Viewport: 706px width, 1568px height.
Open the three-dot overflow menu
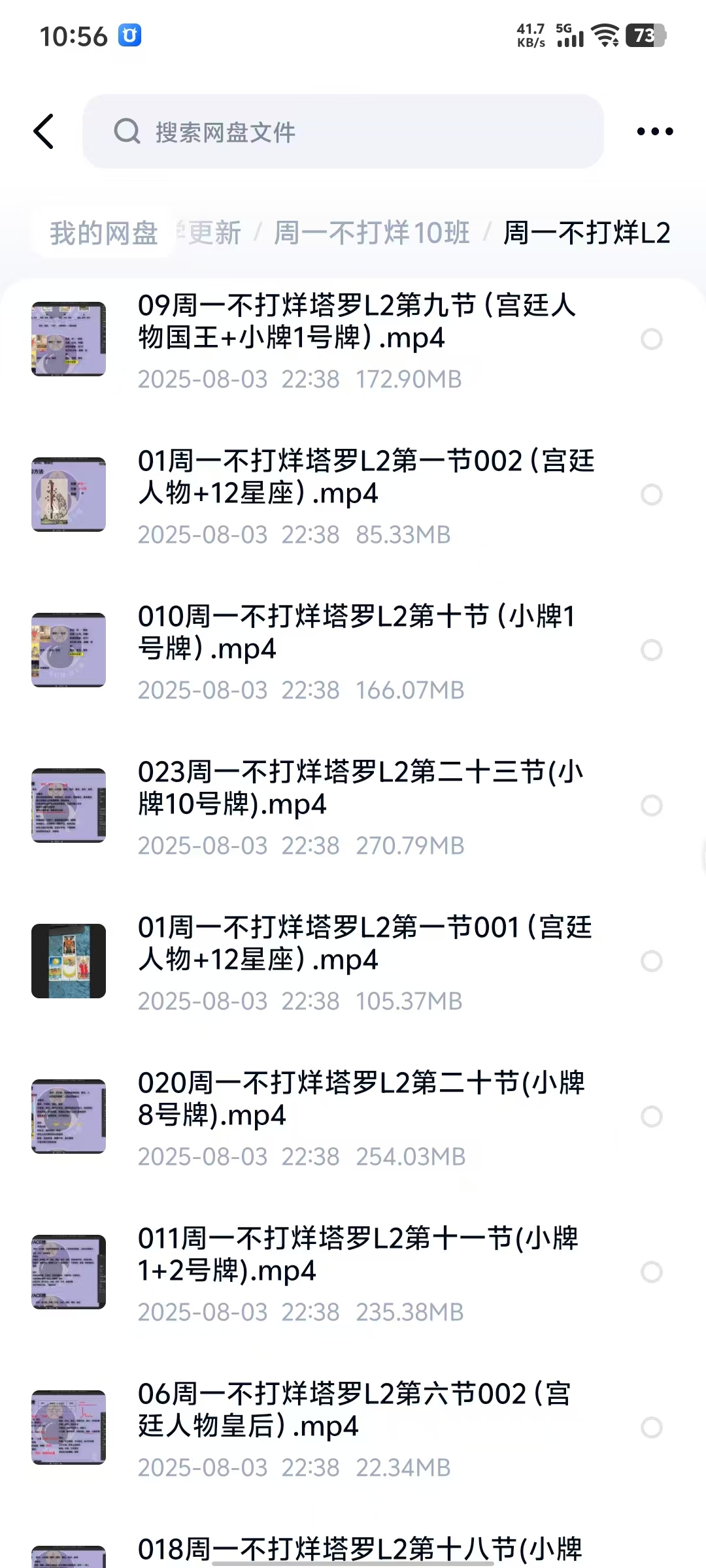(x=654, y=131)
